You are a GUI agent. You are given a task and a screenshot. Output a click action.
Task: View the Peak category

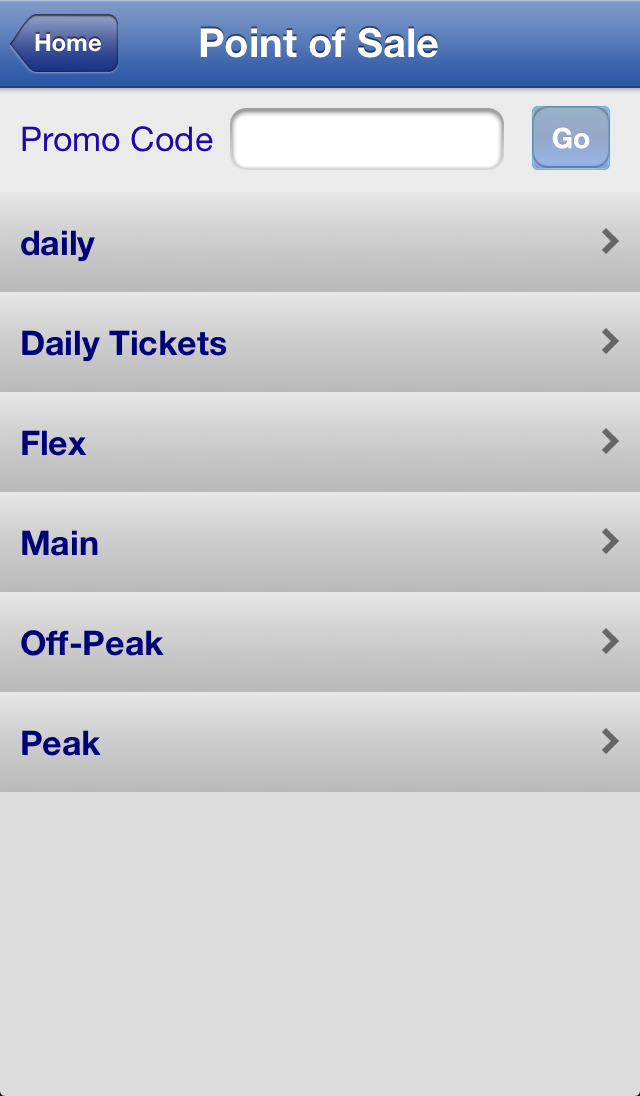[320, 742]
